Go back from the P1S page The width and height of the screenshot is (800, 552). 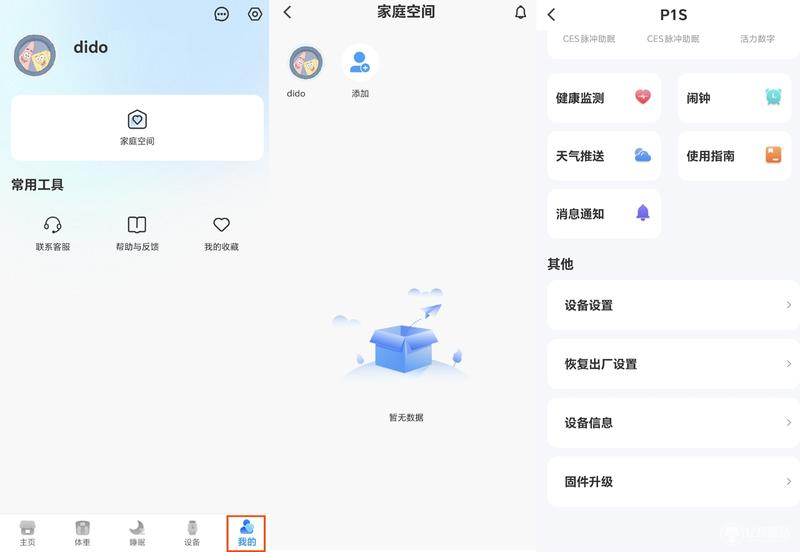552,15
